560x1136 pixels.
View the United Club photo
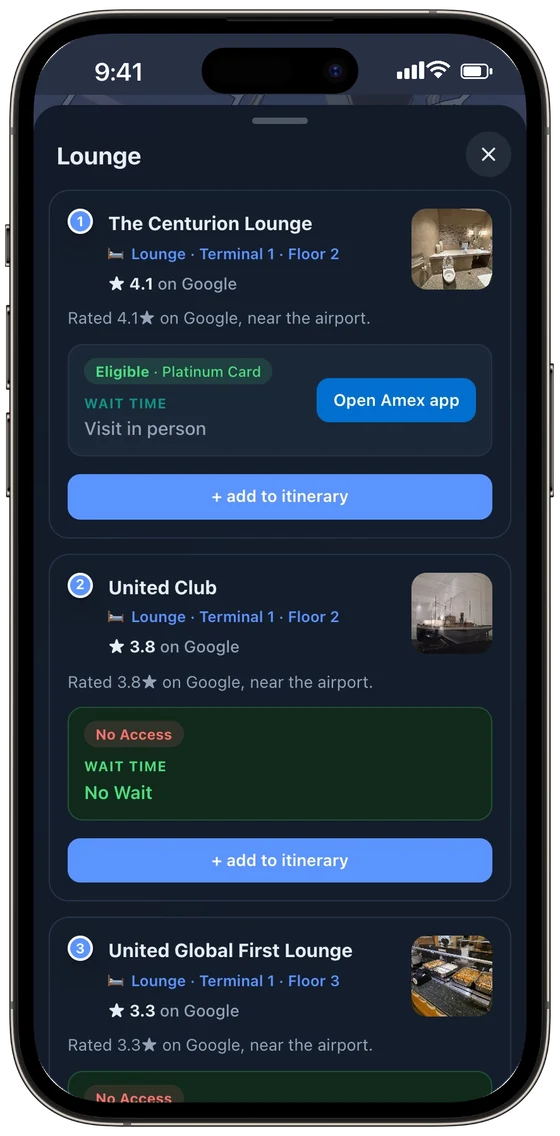point(452,613)
